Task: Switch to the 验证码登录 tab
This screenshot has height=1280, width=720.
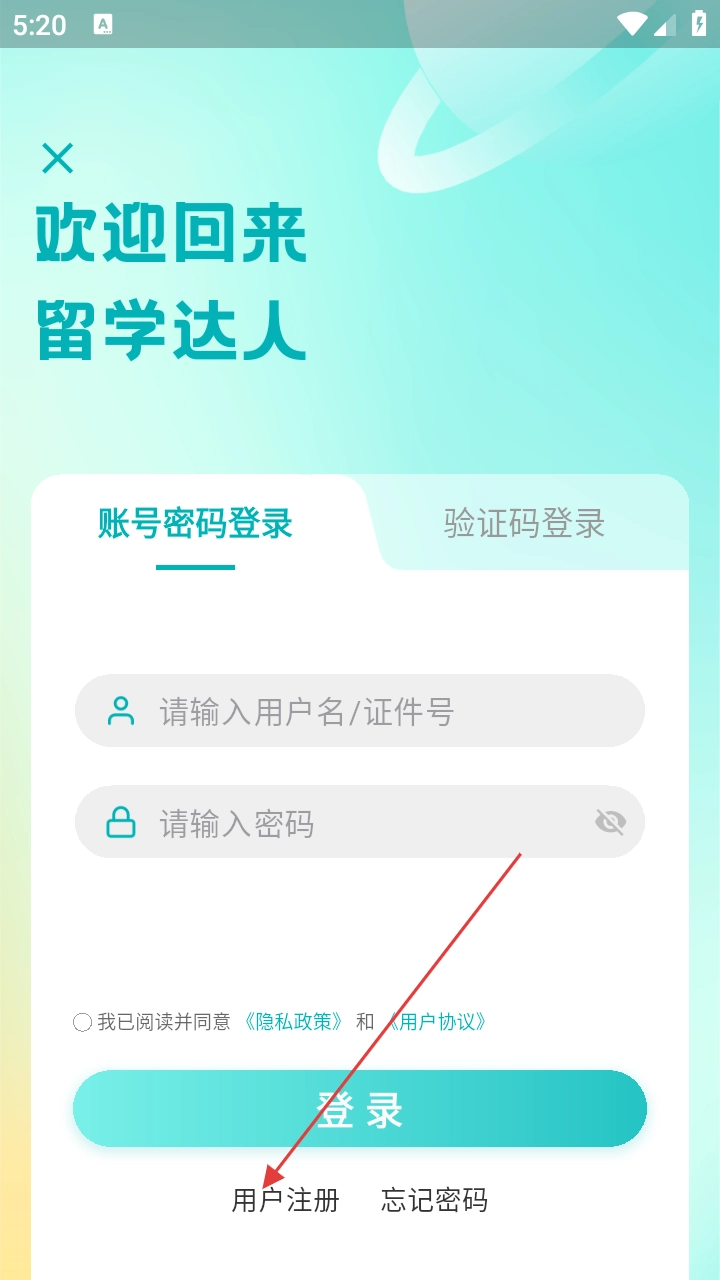Action: point(524,524)
